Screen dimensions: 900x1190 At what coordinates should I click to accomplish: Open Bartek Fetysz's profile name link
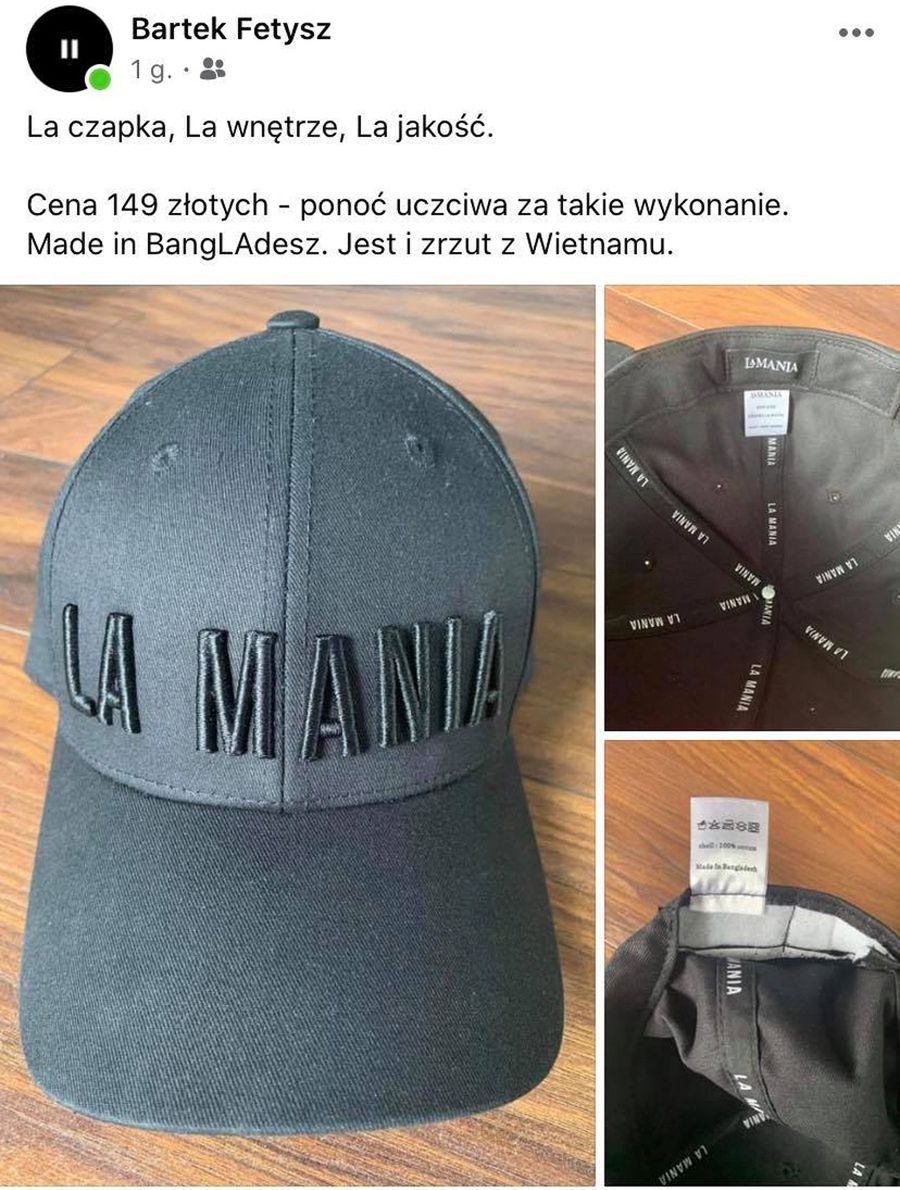point(230,30)
